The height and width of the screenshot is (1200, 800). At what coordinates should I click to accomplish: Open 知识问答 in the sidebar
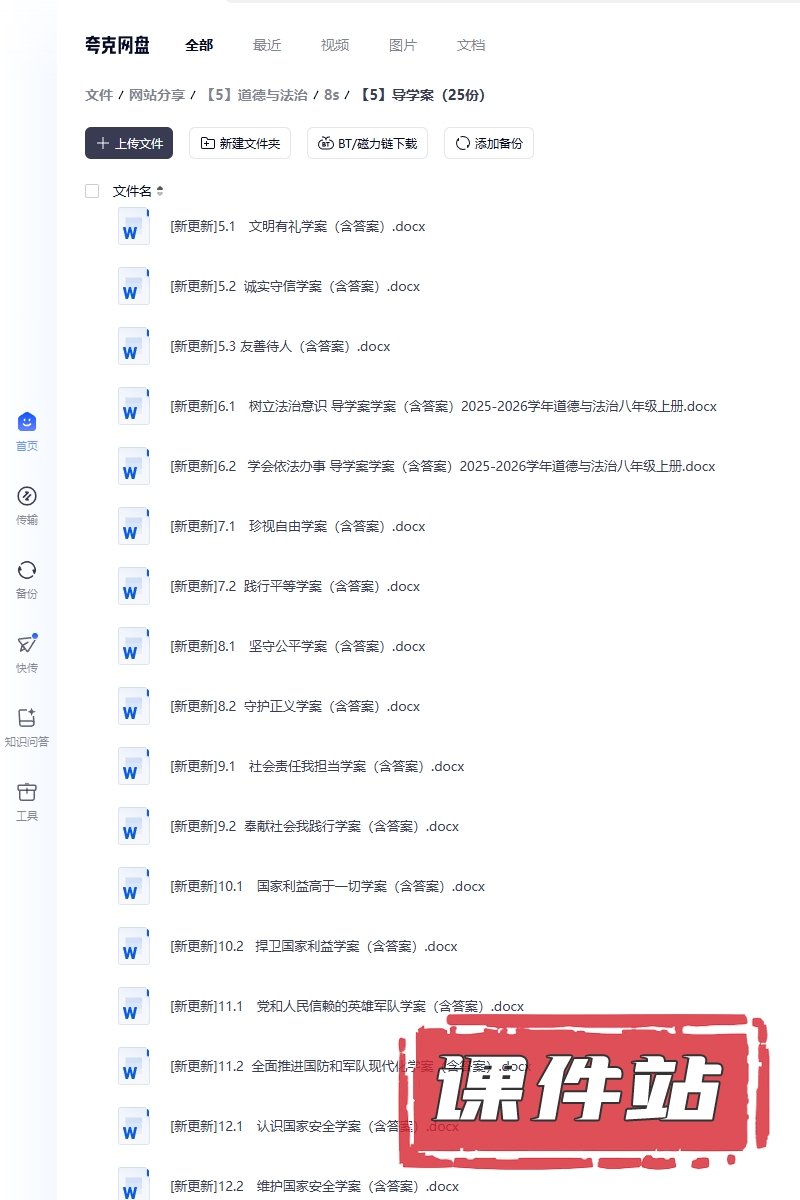point(27,727)
